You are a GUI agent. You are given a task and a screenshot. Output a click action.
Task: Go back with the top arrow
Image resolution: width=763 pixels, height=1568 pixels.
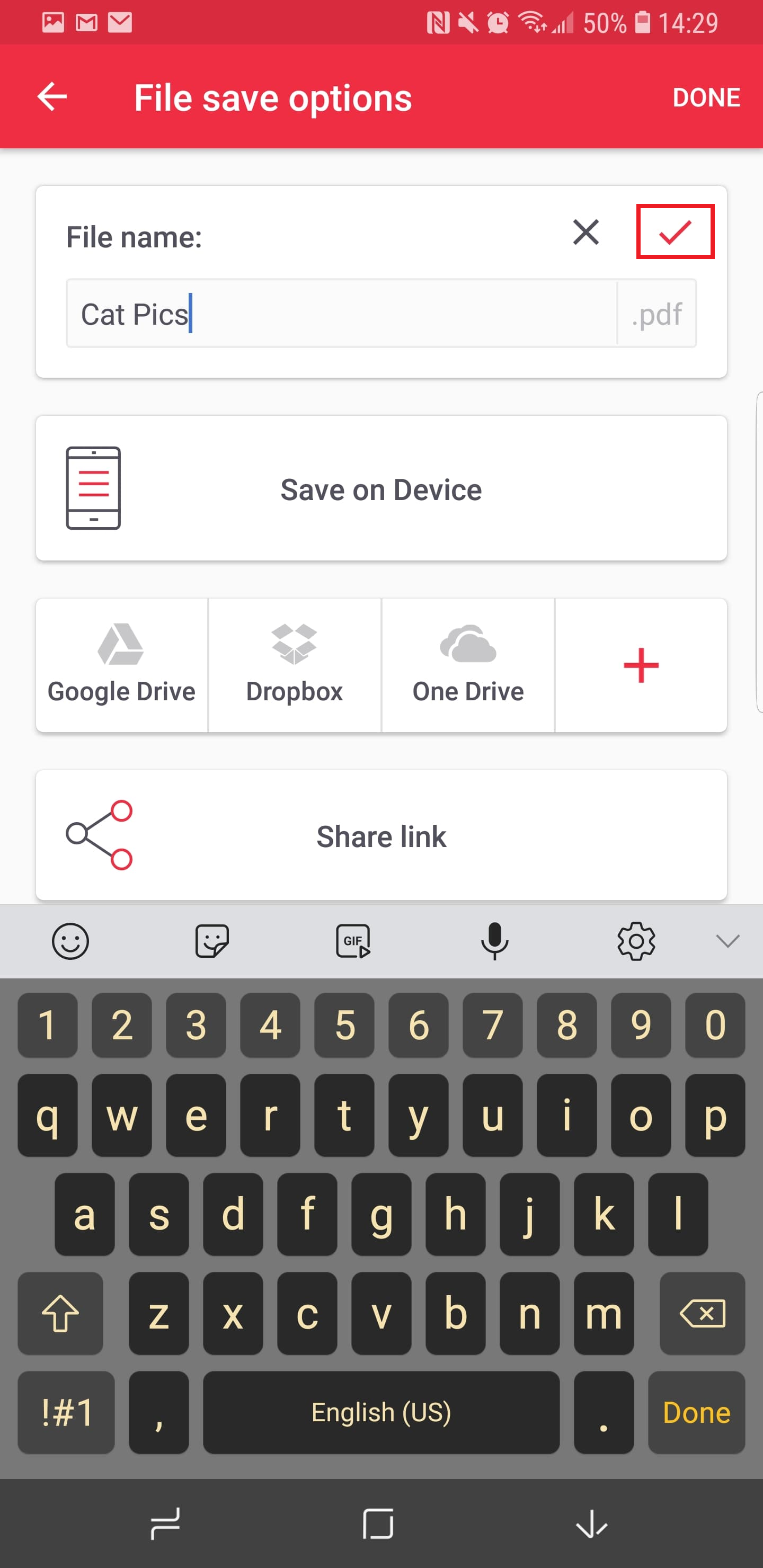(52, 97)
